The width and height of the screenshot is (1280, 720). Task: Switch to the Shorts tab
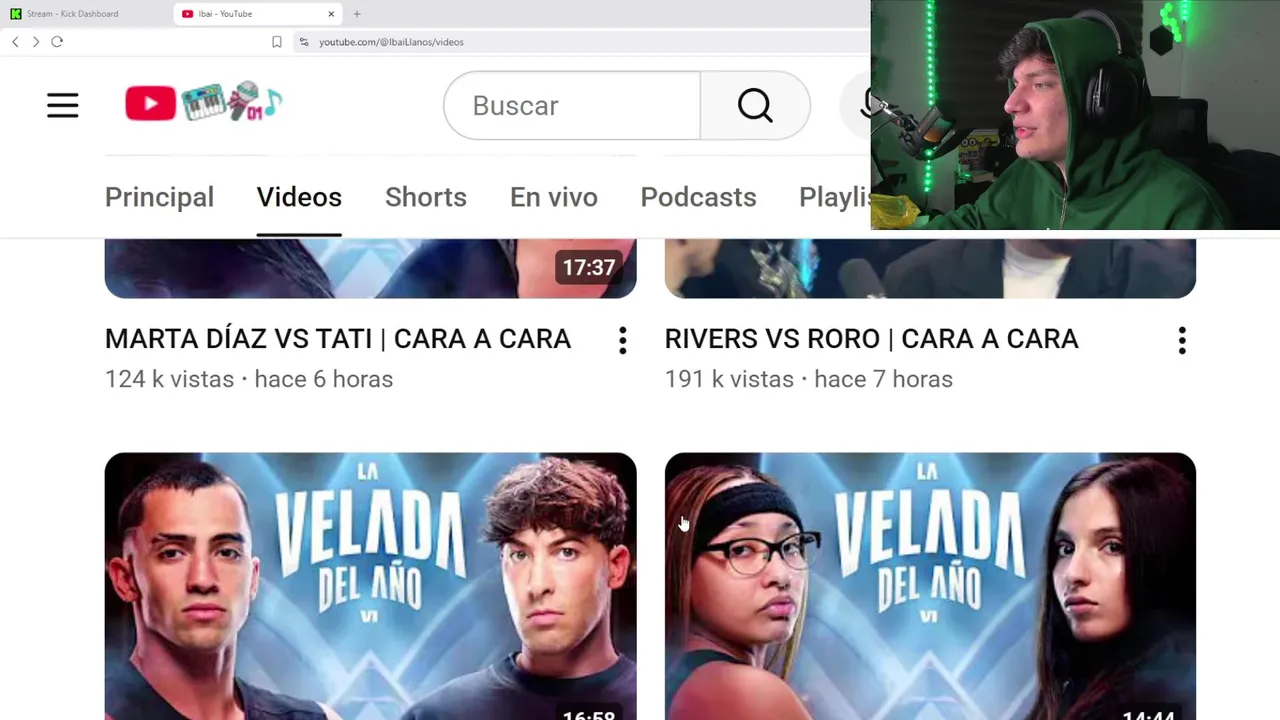426,197
